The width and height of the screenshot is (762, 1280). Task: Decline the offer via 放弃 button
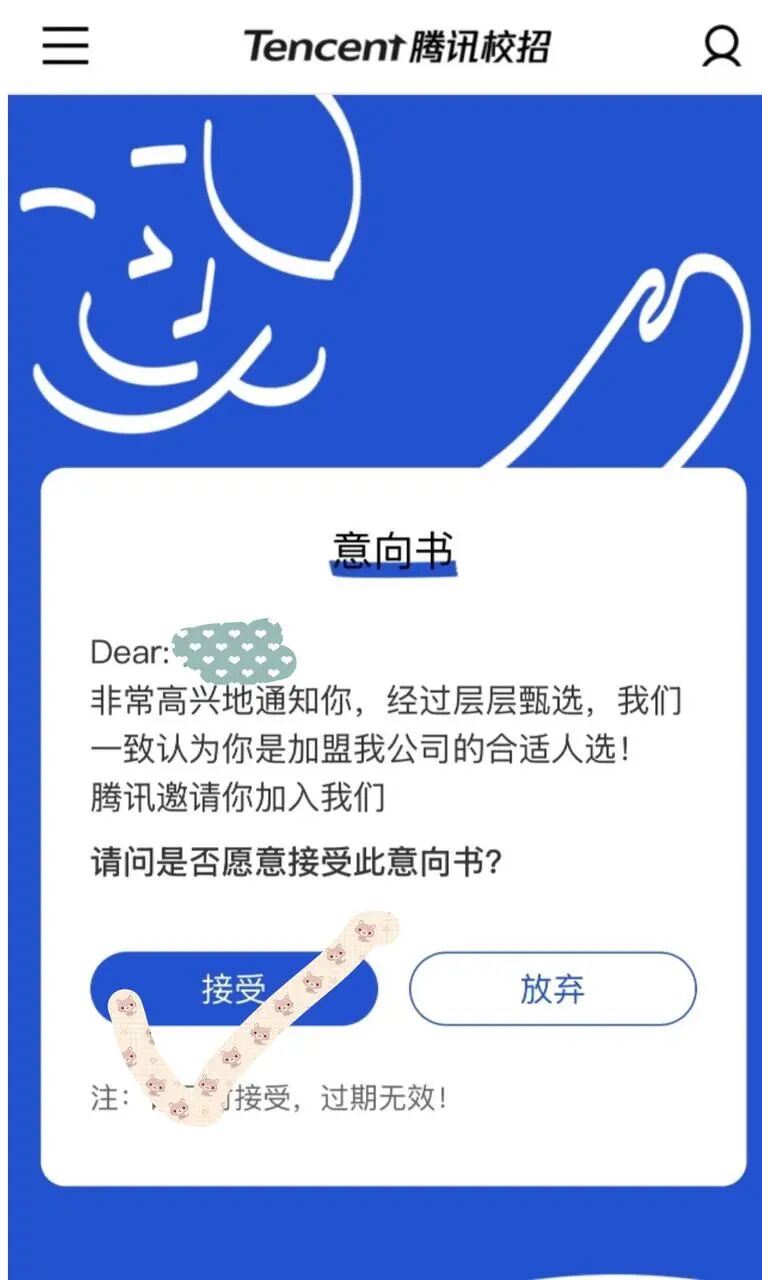point(552,989)
